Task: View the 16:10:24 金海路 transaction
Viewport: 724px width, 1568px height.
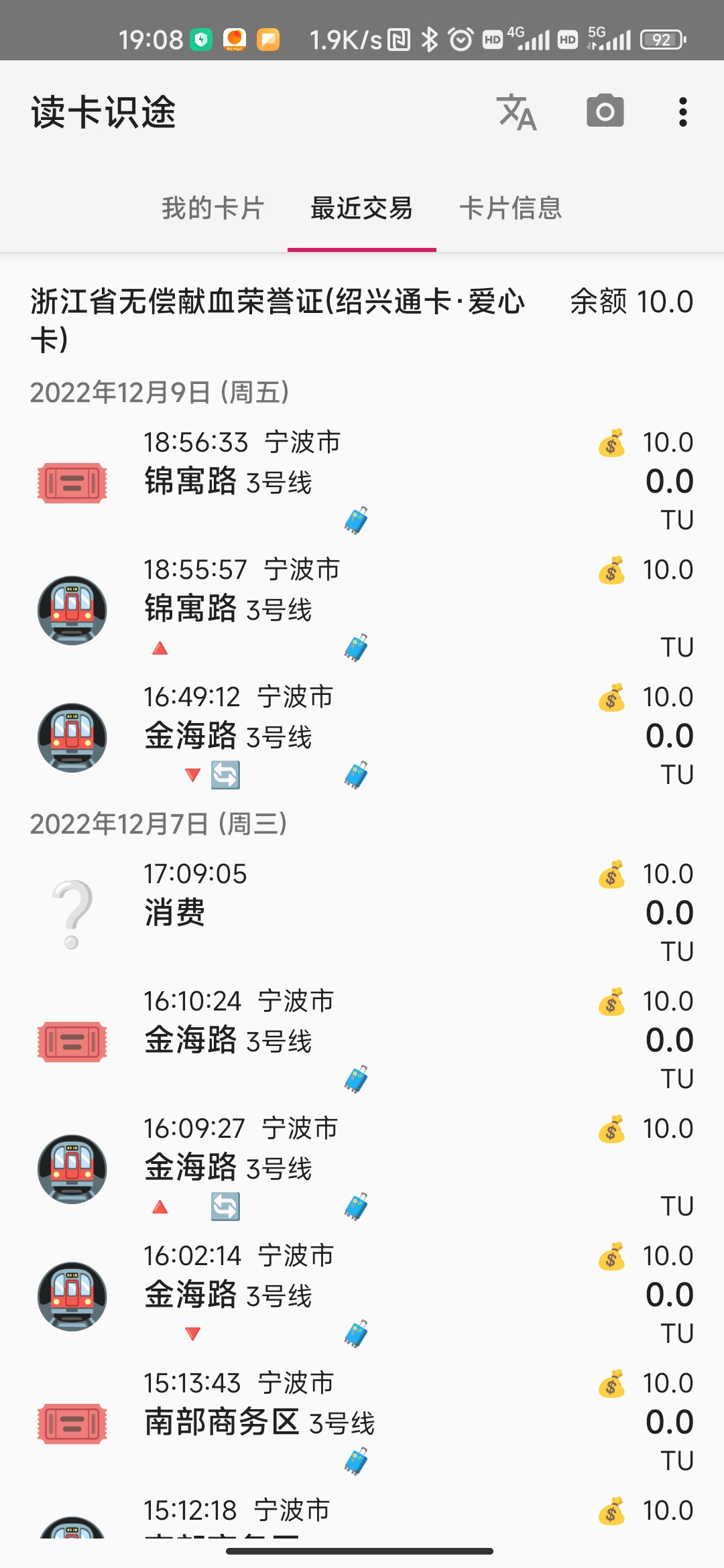Action: (x=362, y=1040)
